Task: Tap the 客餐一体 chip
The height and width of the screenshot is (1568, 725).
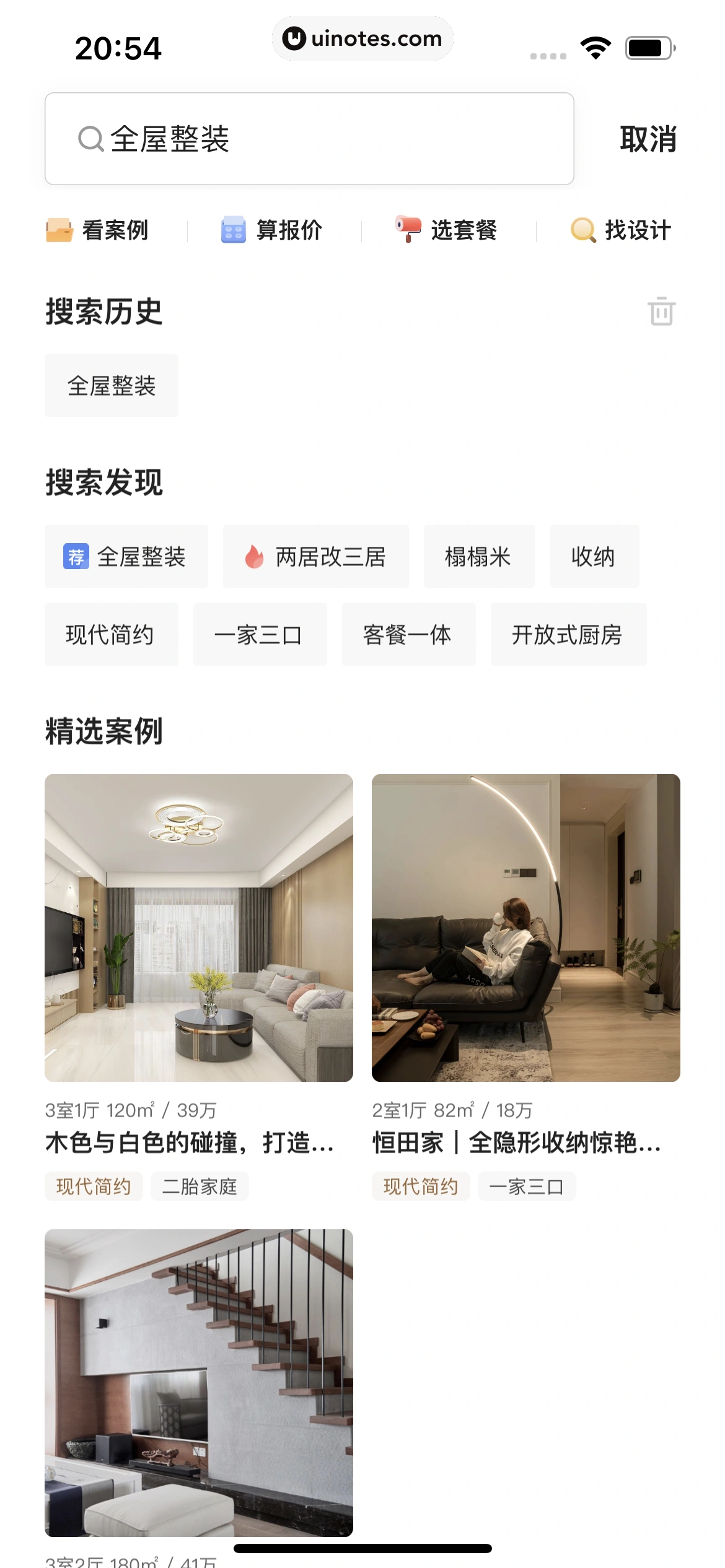Action: click(408, 634)
